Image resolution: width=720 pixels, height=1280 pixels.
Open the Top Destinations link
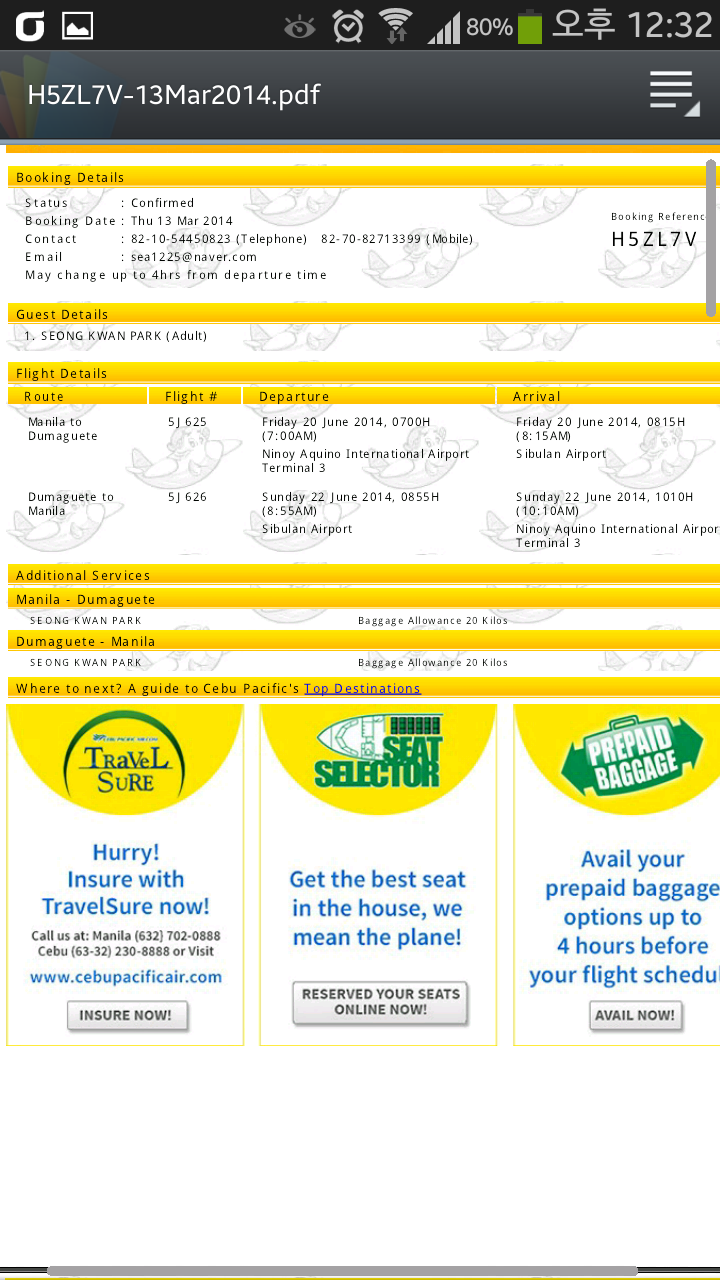[x=362, y=688]
